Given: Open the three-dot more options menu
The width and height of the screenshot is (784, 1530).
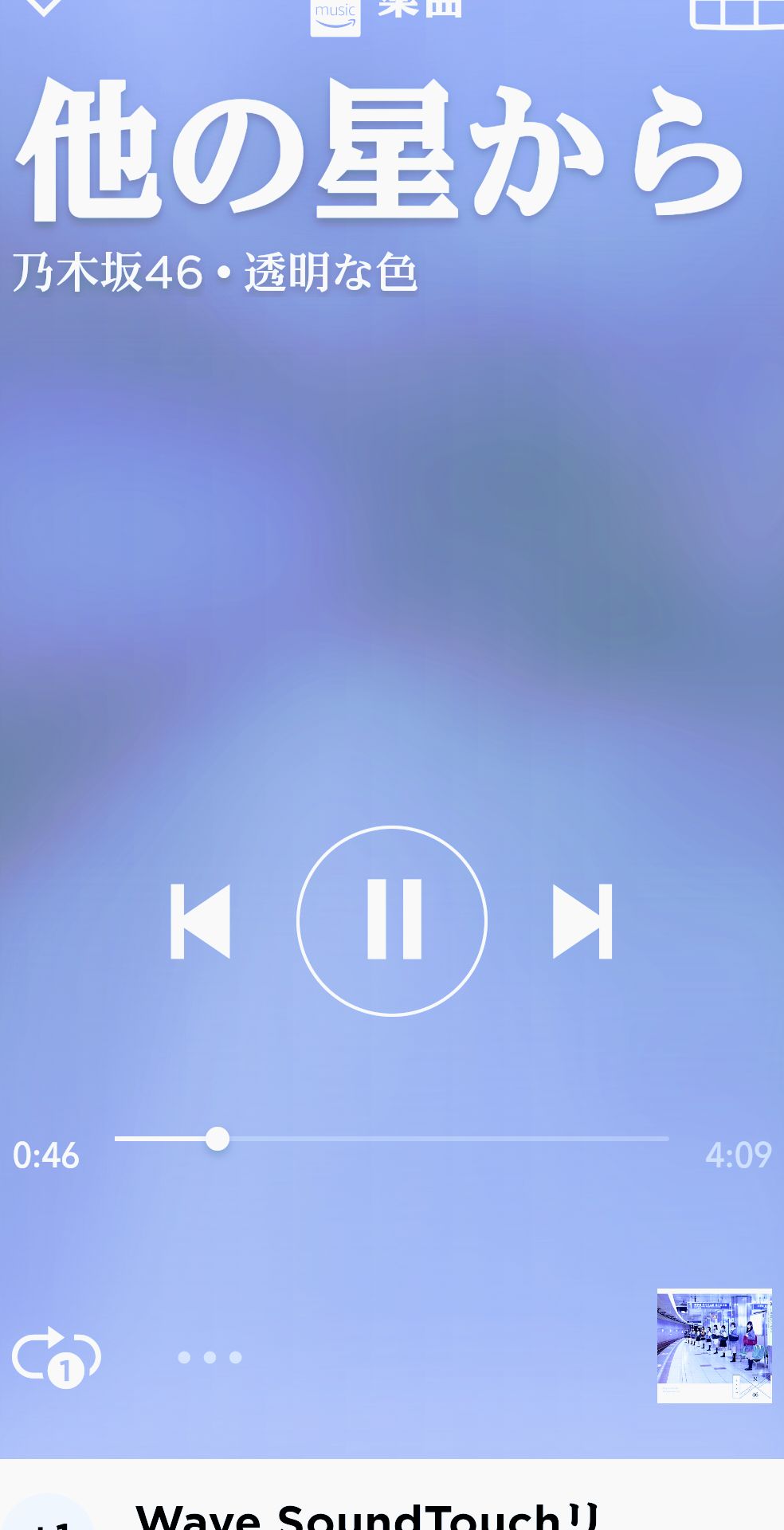Looking at the screenshot, I should (x=210, y=1357).
